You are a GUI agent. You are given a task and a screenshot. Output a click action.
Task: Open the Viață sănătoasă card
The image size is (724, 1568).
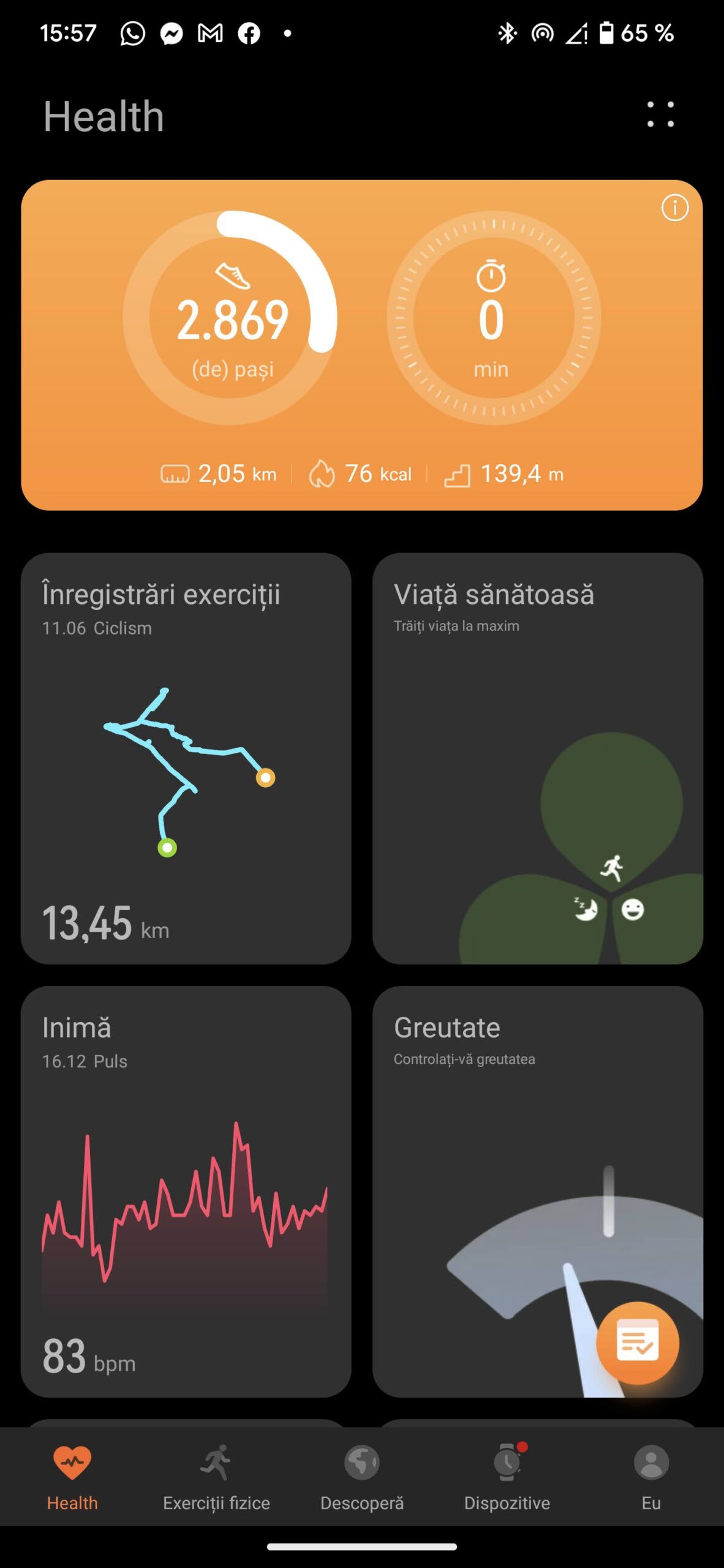(537, 758)
